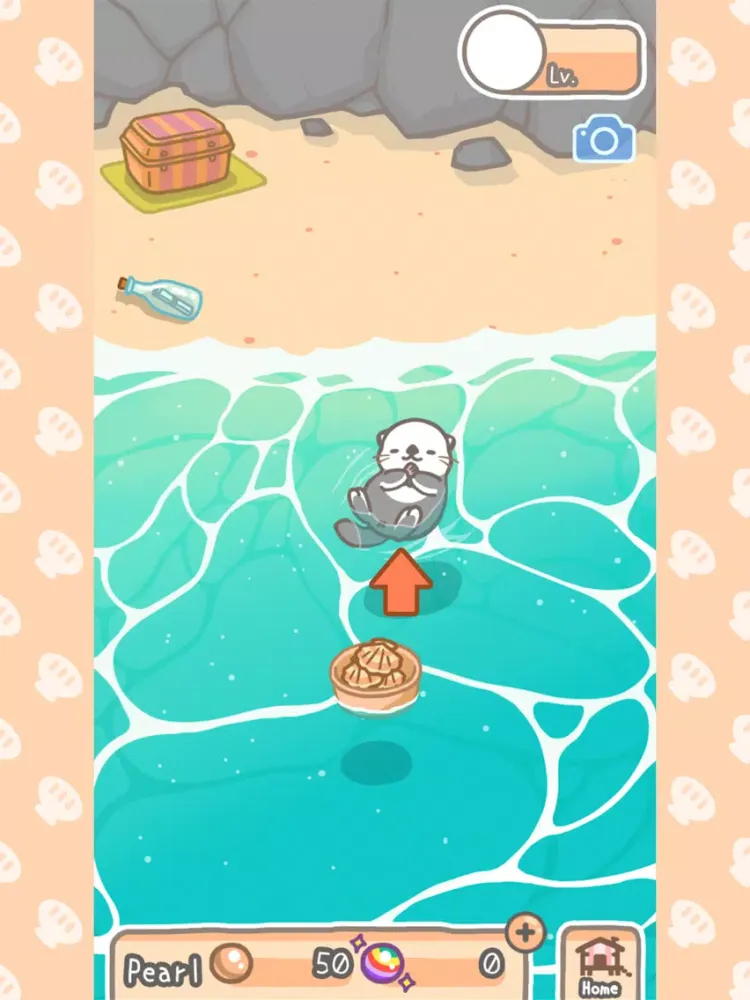Screen dimensions: 750x1000
Task: Tap the floating basket of shells
Action: pos(373,676)
